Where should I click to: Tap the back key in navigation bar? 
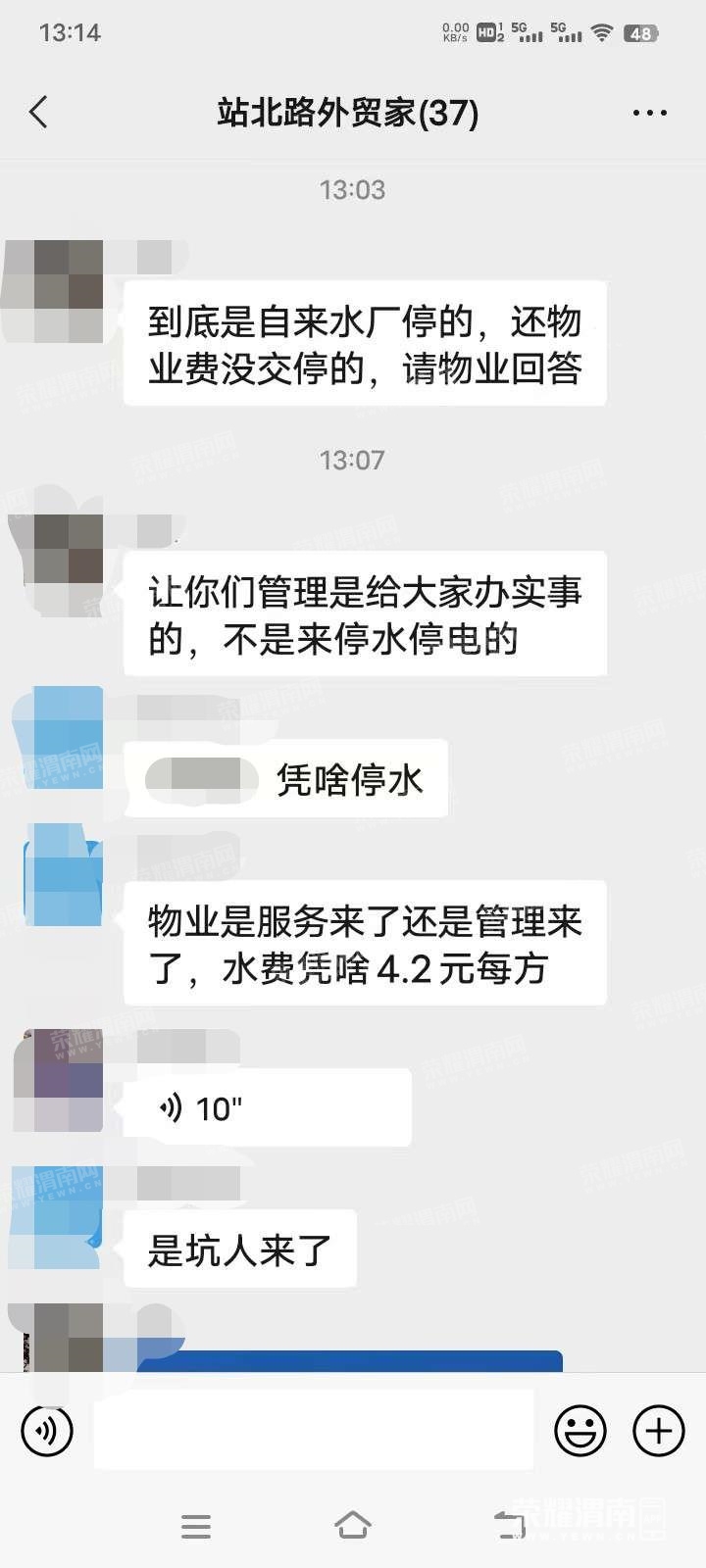point(509,1526)
